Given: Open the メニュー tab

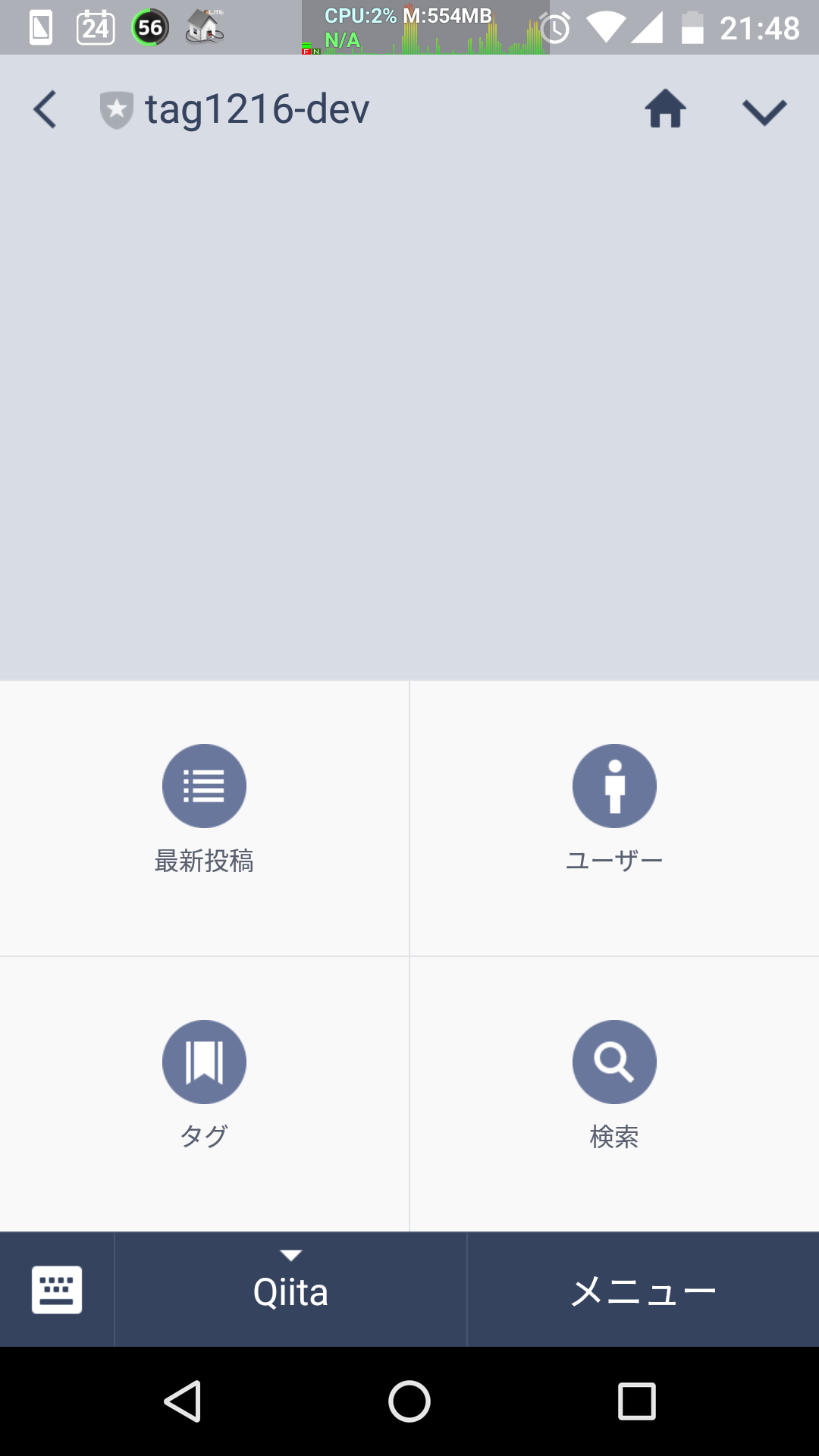Looking at the screenshot, I should (x=642, y=1289).
